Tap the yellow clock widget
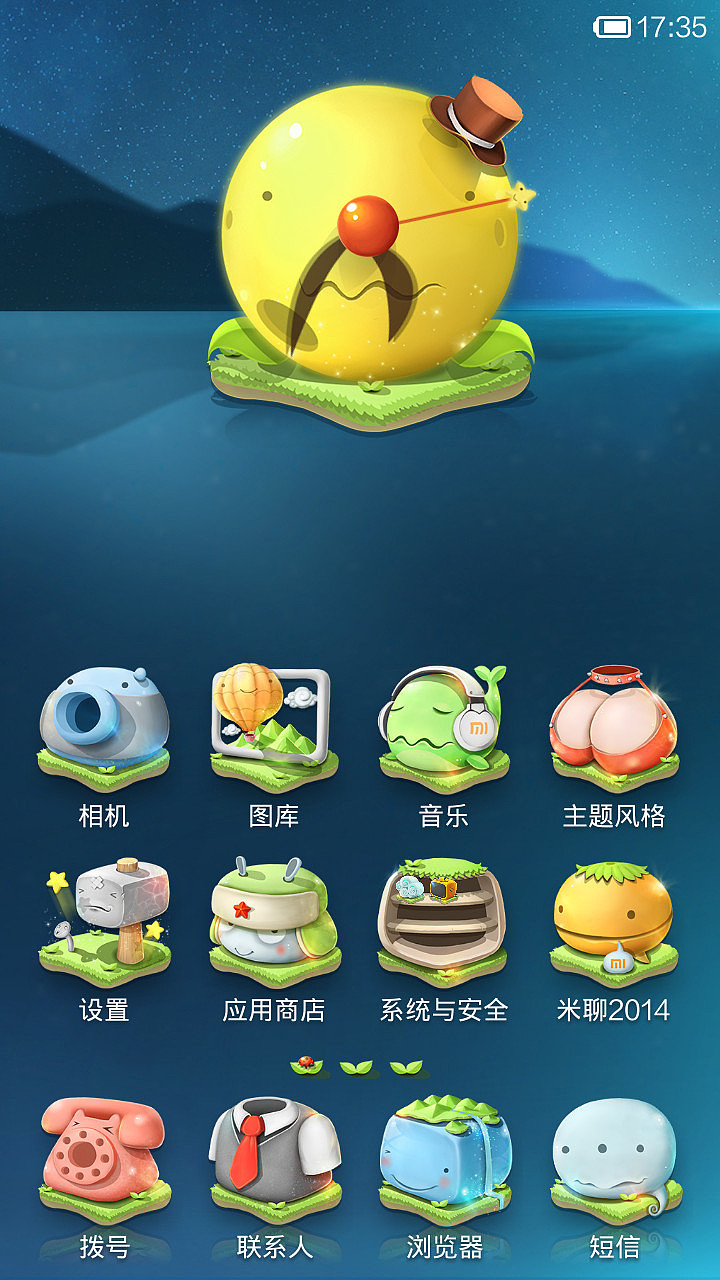This screenshot has width=720, height=1280. [371, 250]
